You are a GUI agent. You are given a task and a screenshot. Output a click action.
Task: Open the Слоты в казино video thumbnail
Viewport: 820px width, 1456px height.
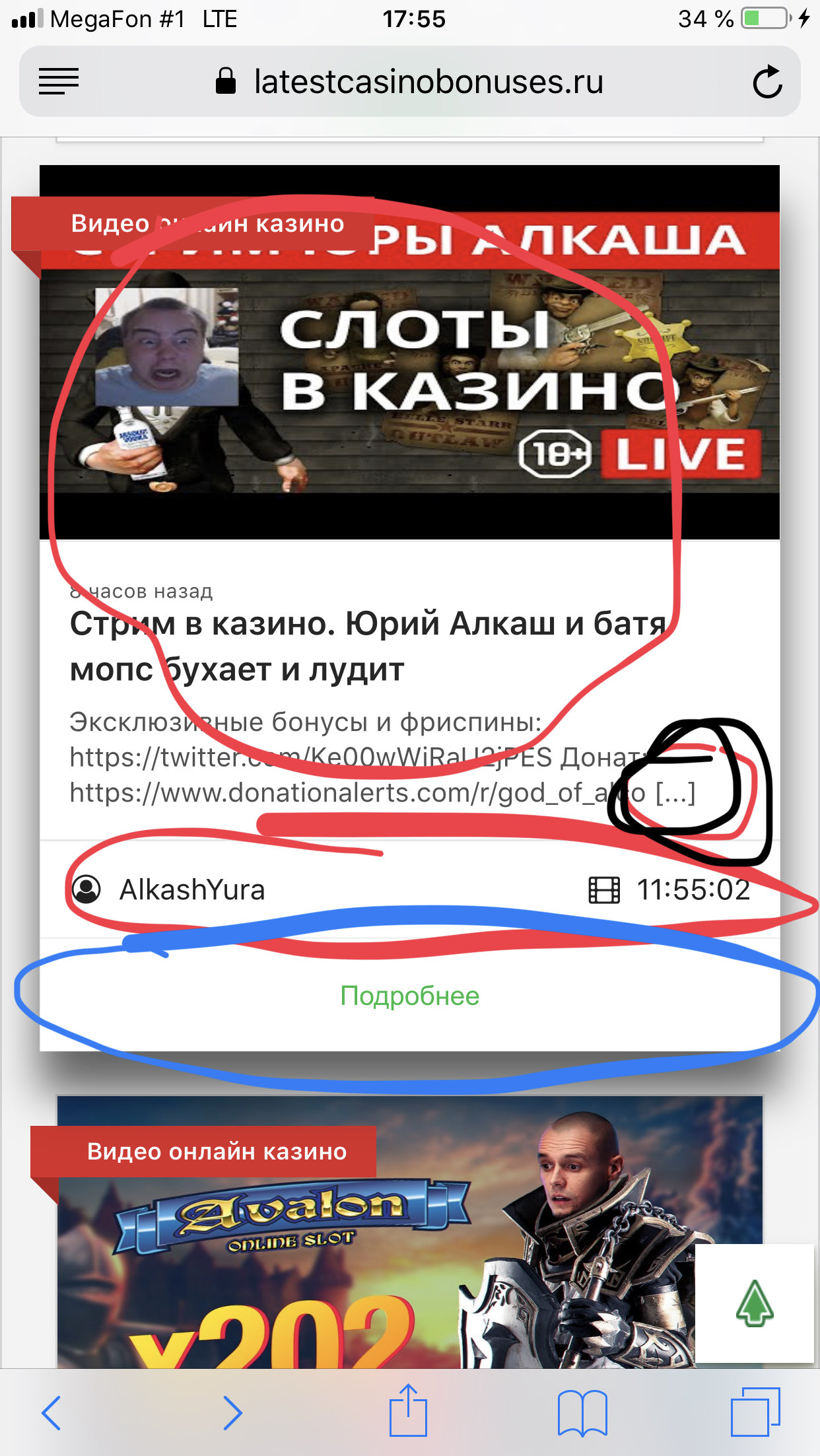(409, 370)
